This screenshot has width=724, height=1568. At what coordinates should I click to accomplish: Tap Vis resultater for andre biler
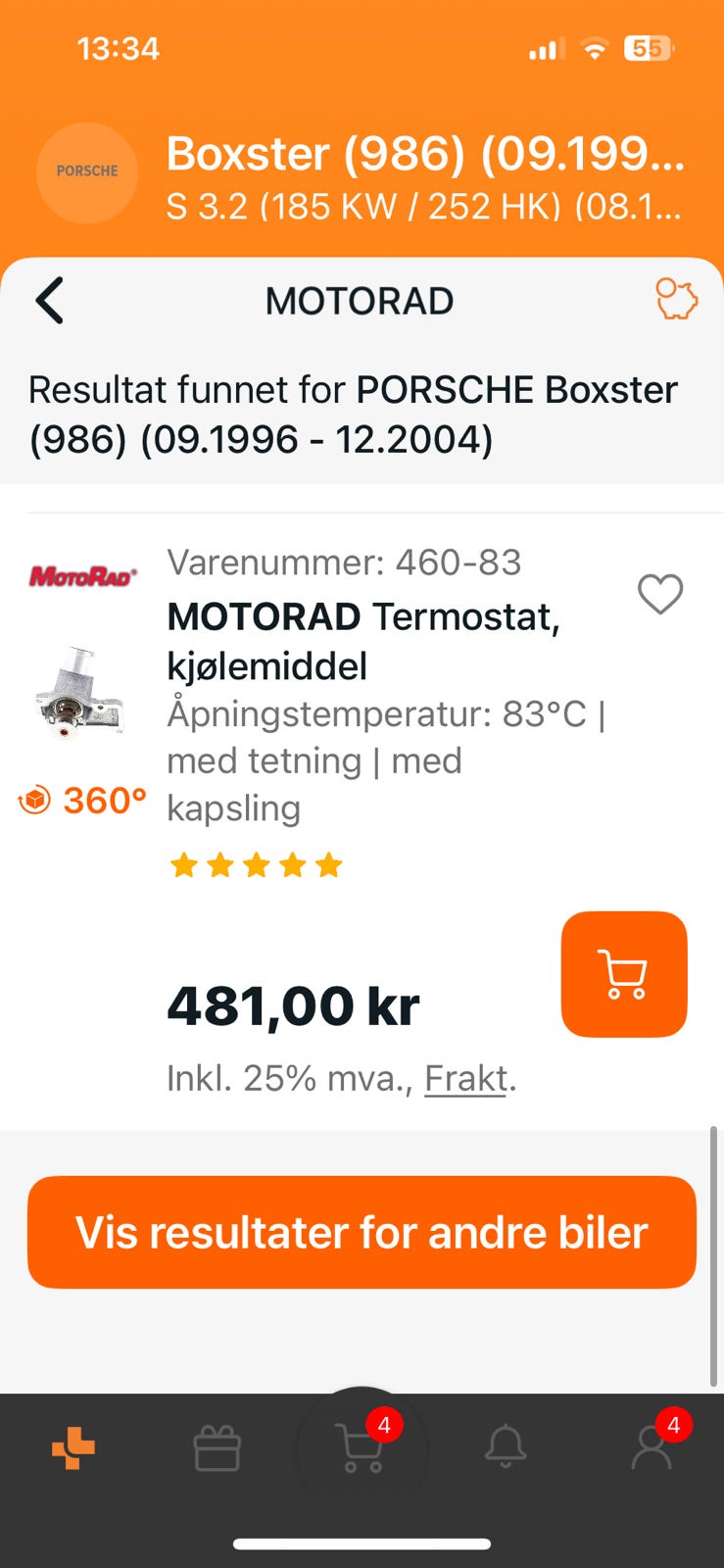point(362,1232)
